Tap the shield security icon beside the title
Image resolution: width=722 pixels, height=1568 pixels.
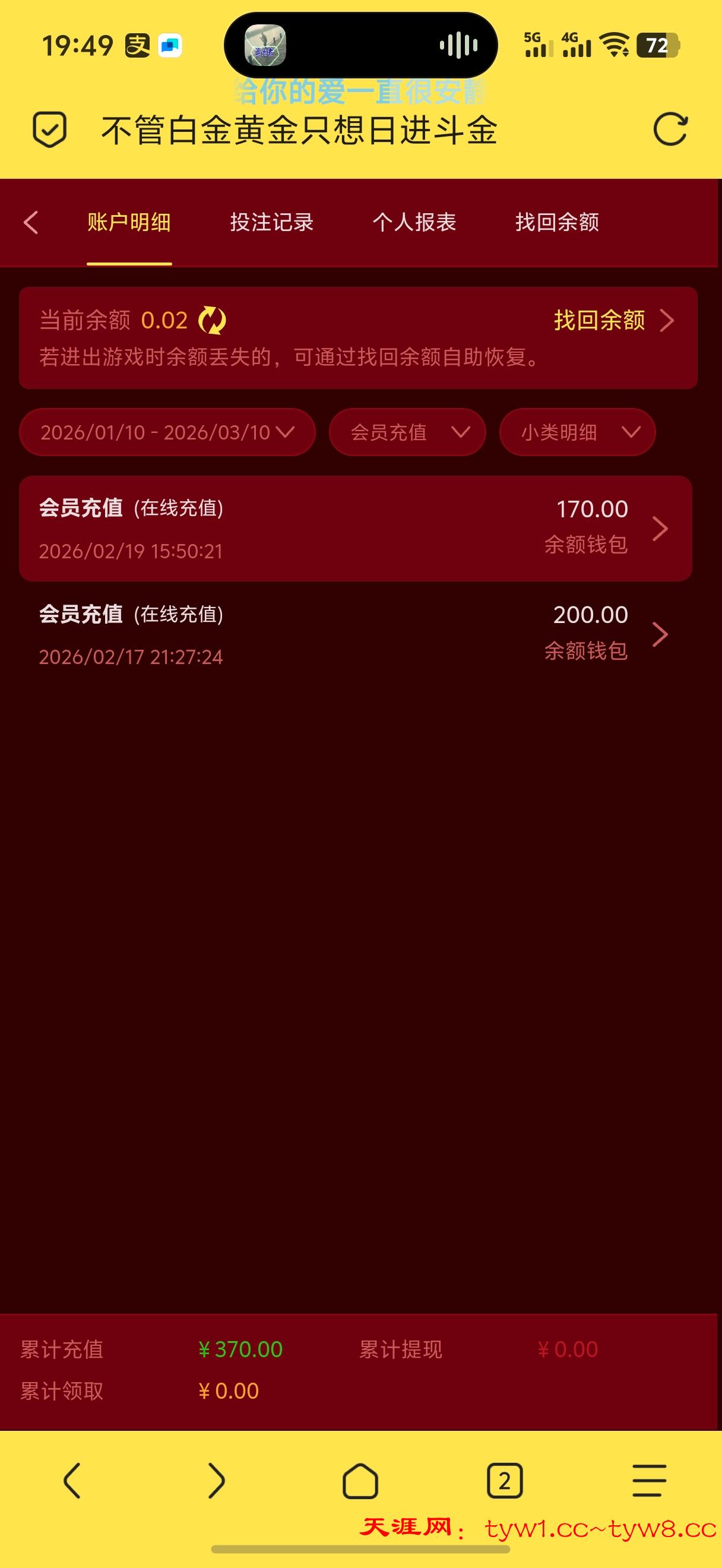[x=49, y=129]
